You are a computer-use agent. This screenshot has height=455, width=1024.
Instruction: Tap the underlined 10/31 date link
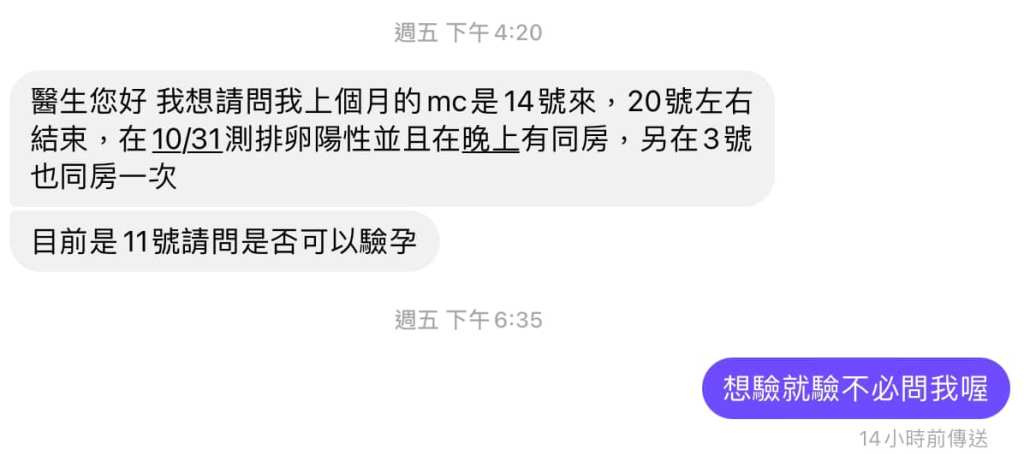pyautogui.click(x=187, y=141)
